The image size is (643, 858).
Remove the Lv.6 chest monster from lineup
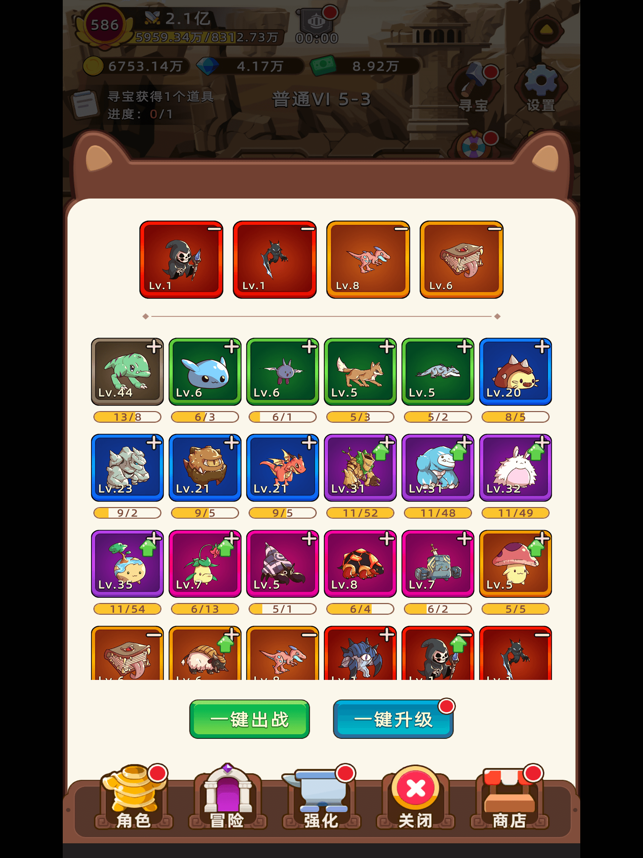pyautogui.click(x=495, y=229)
